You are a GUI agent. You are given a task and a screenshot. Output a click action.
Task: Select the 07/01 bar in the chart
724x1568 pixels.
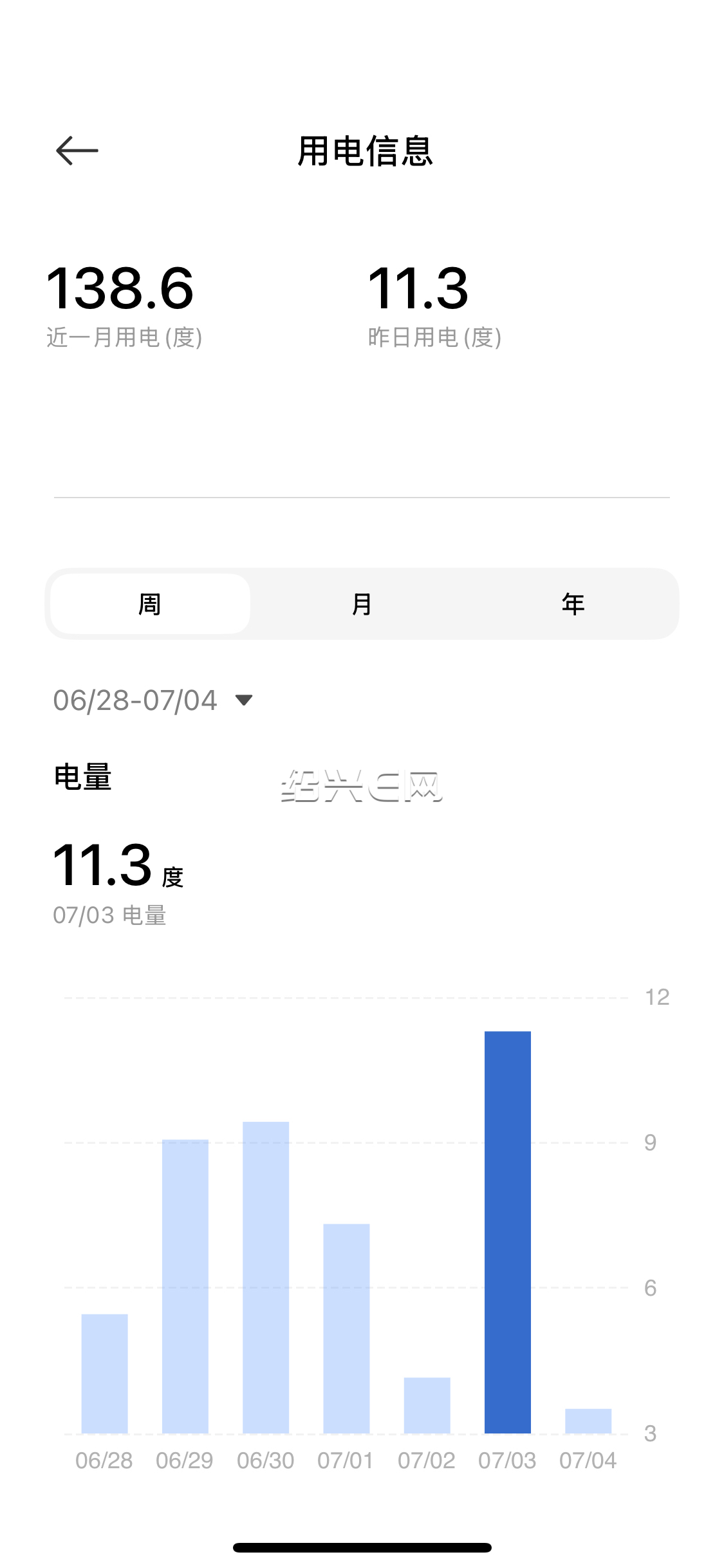click(346, 1329)
